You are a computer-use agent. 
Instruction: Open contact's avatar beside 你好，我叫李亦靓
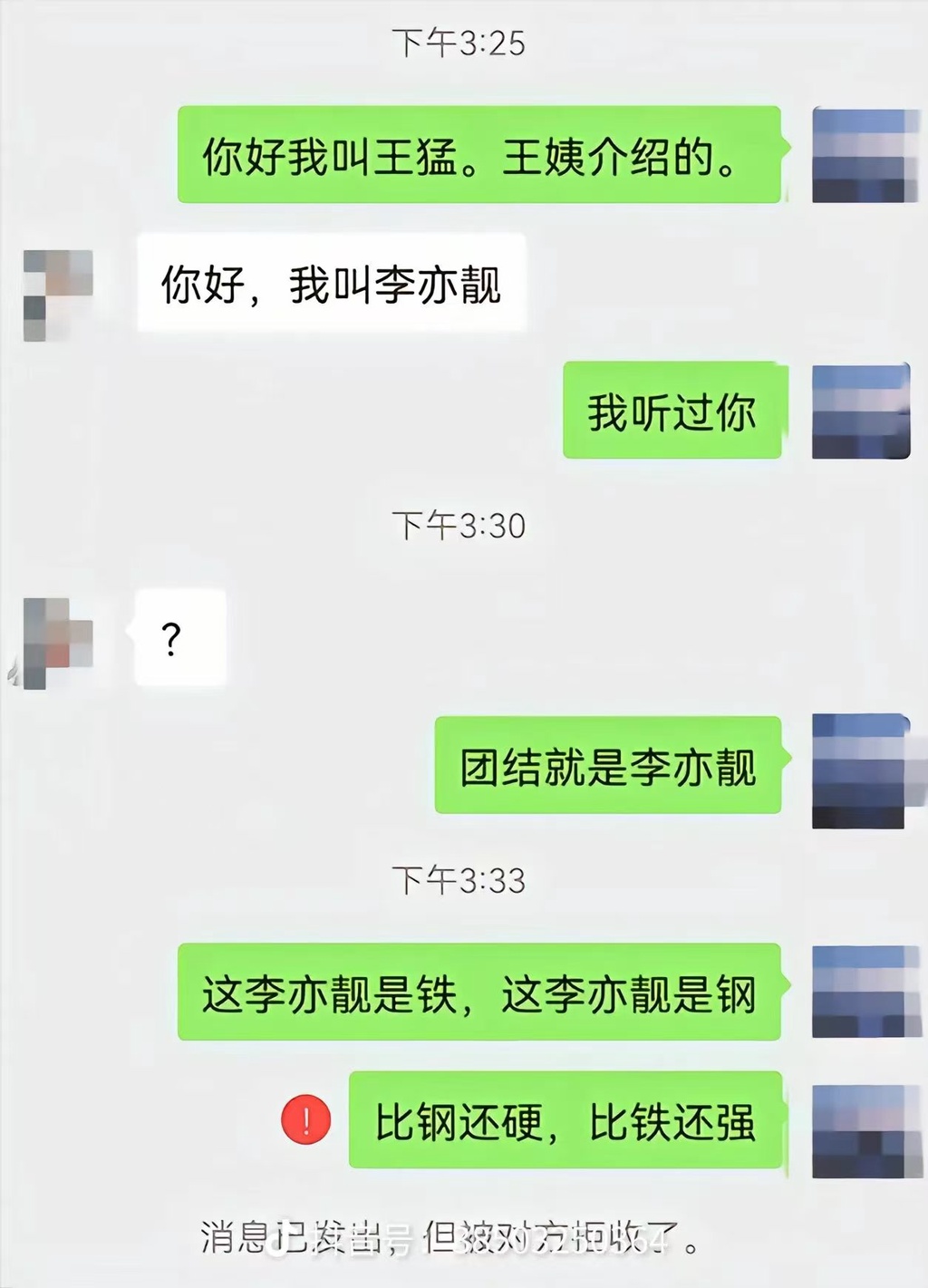point(59,295)
